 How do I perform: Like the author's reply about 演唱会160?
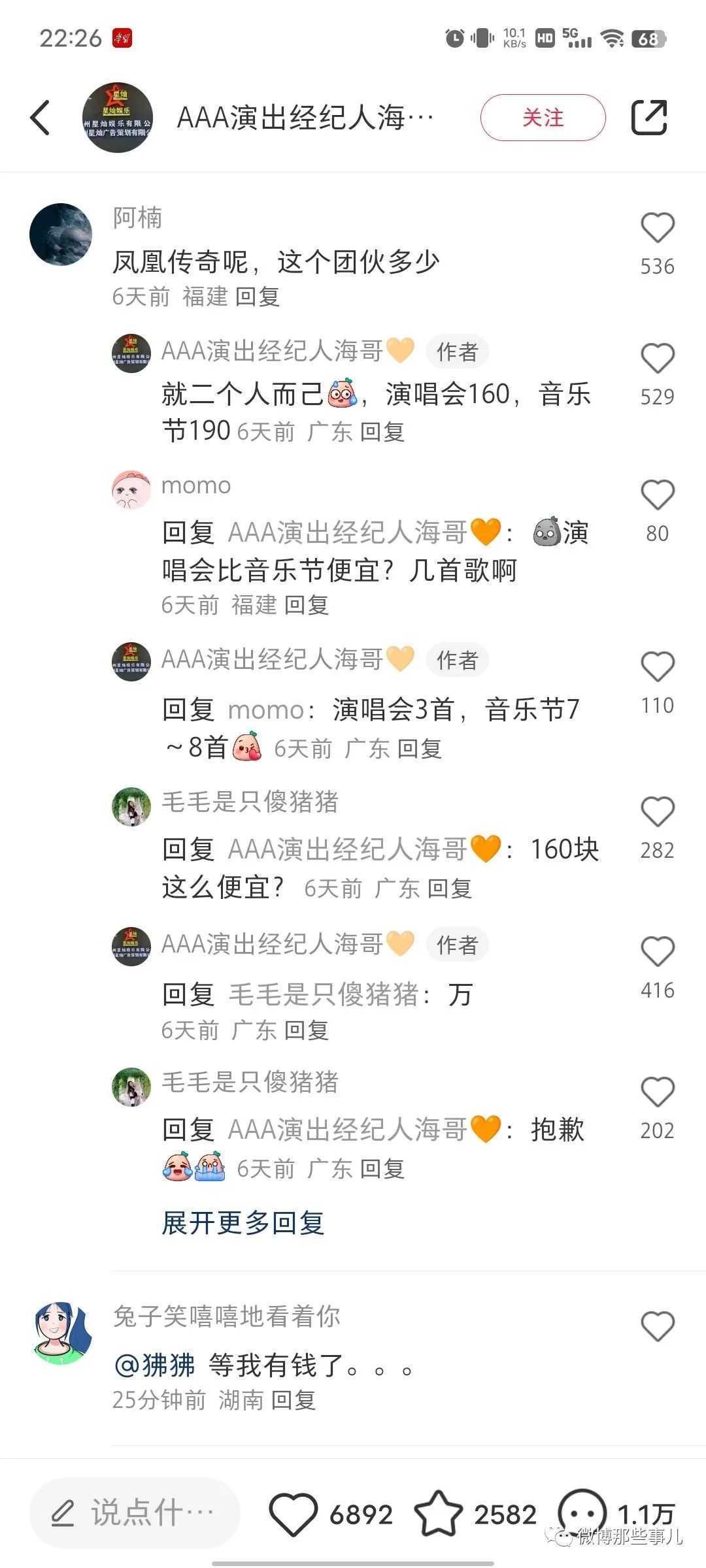(x=657, y=359)
